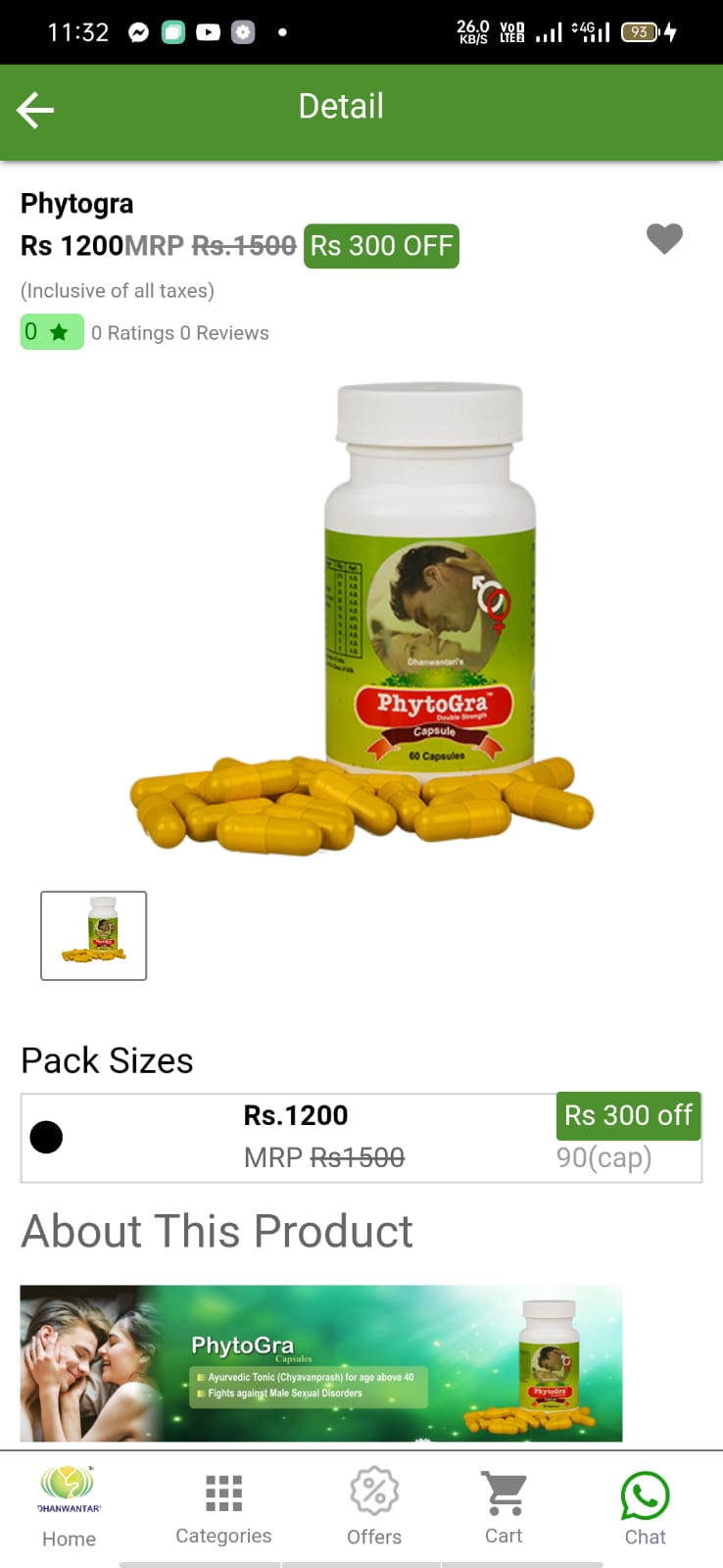Screen dimensions: 723x1568
Task: Add Phytogra to wishlist with heart icon
Action: [x=664, y=238]
